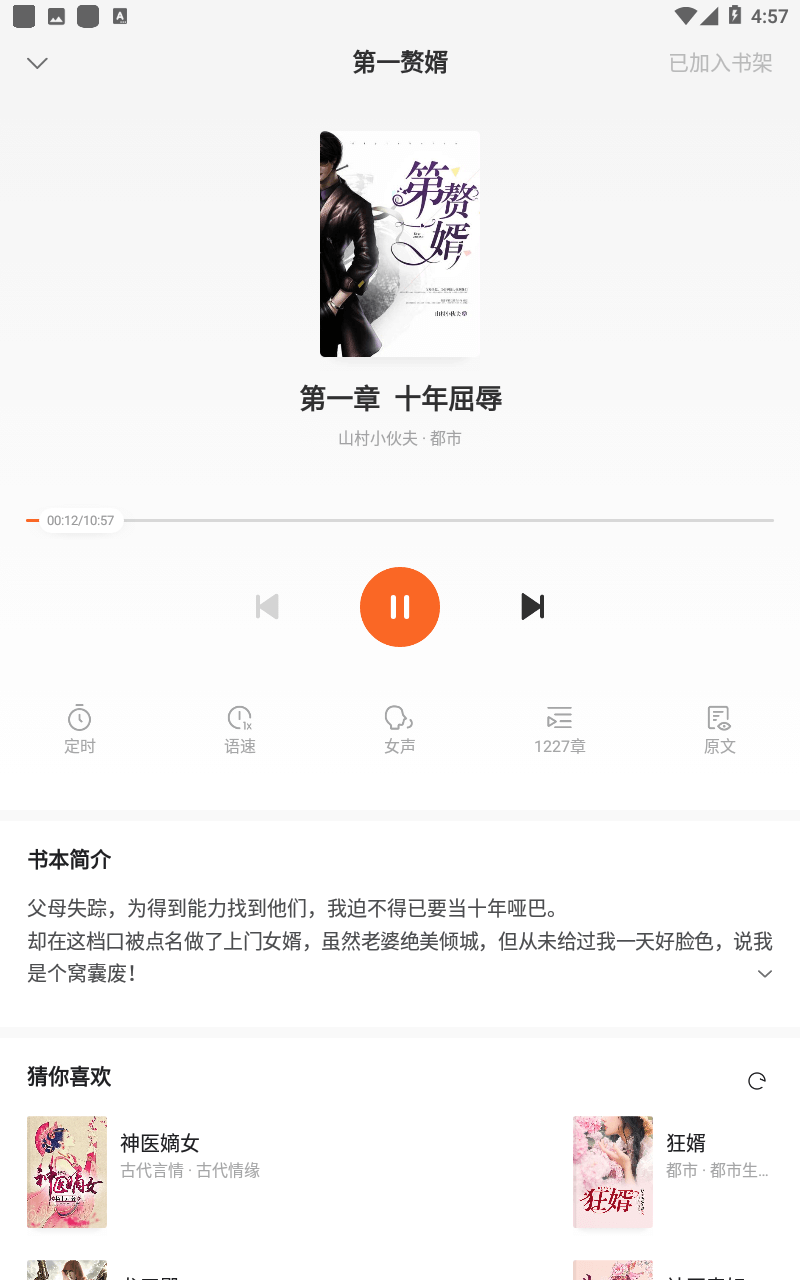Go to the previous chapter
The width and height of the screenshot is (800, 1280).
(x=267, y=607)
